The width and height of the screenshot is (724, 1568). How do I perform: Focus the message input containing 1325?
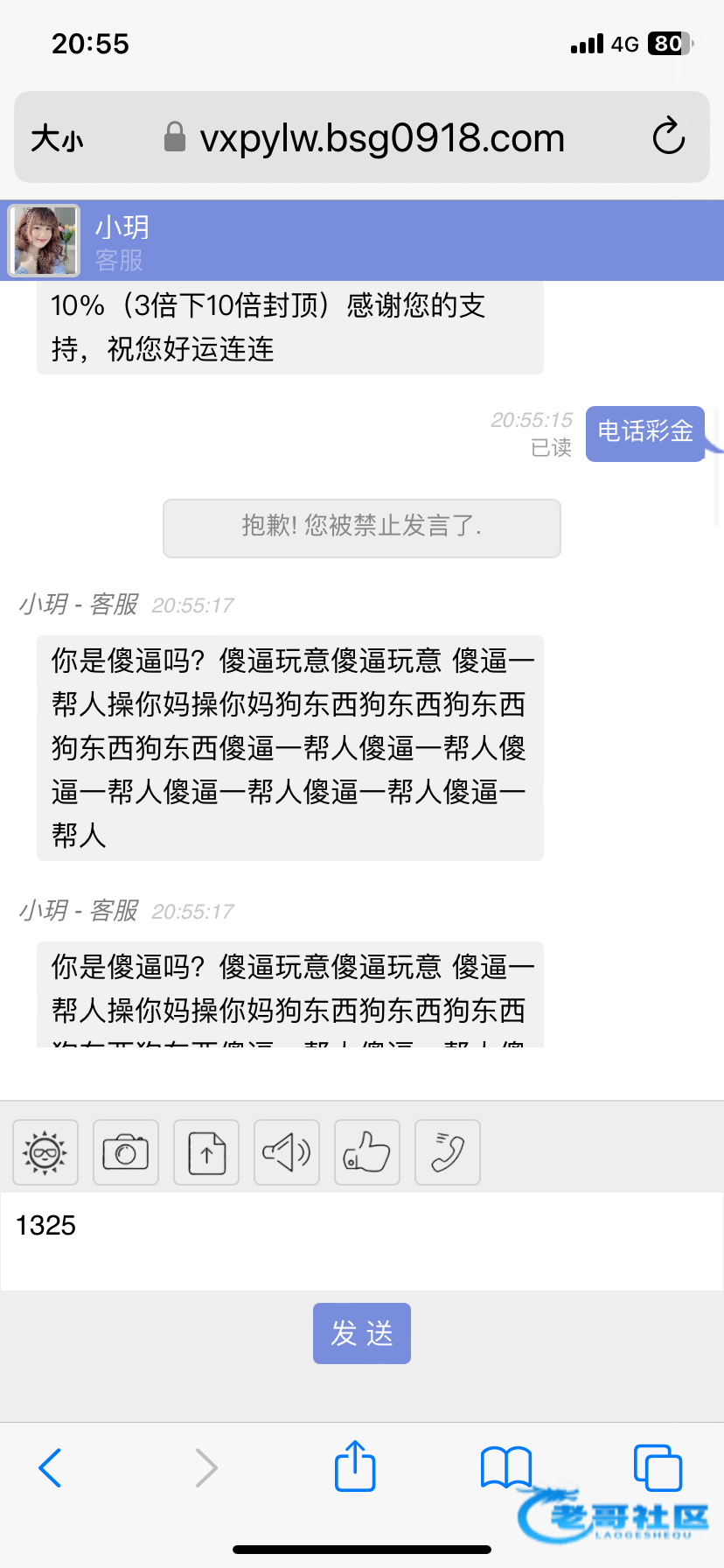coord(362,1241)
